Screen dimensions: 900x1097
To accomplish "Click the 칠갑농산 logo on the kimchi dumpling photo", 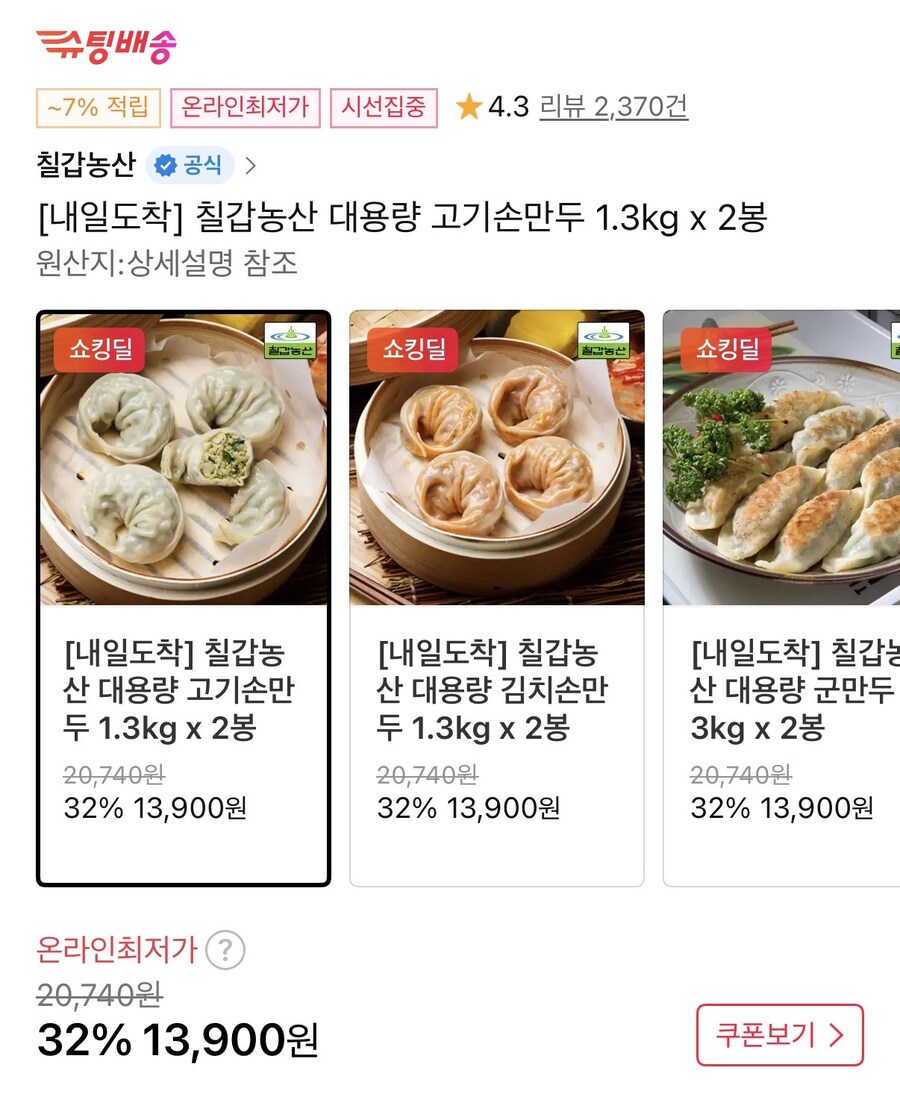I will (x=603, y=341).
